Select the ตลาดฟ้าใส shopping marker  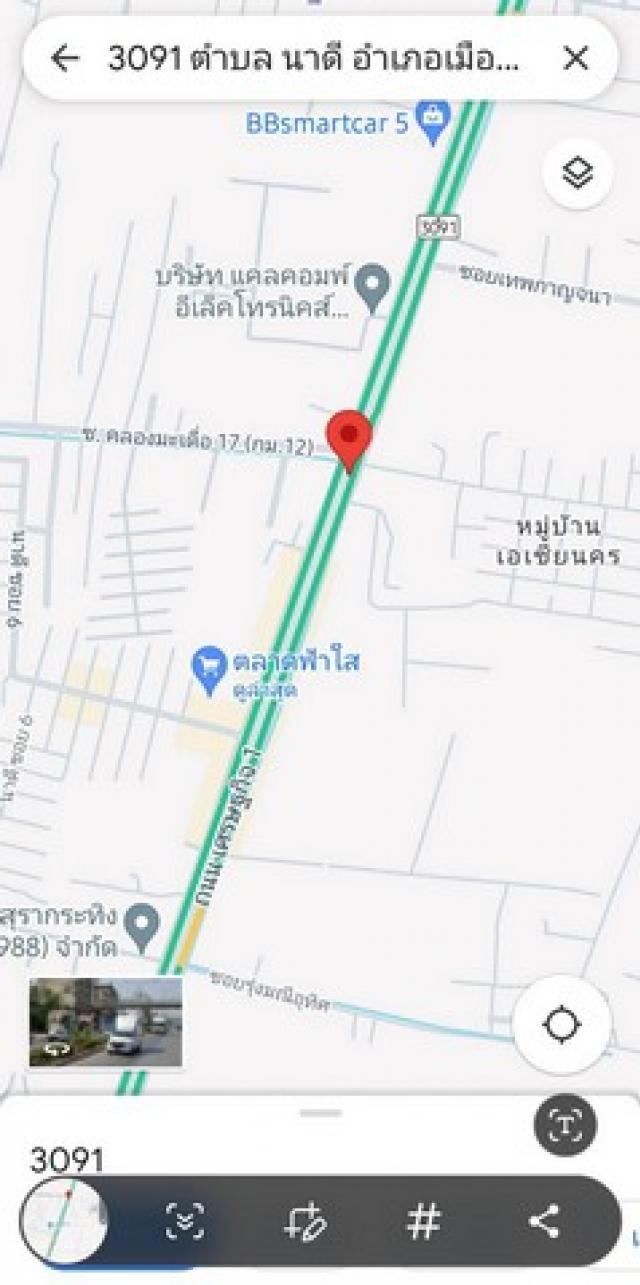tap(209, 670)
